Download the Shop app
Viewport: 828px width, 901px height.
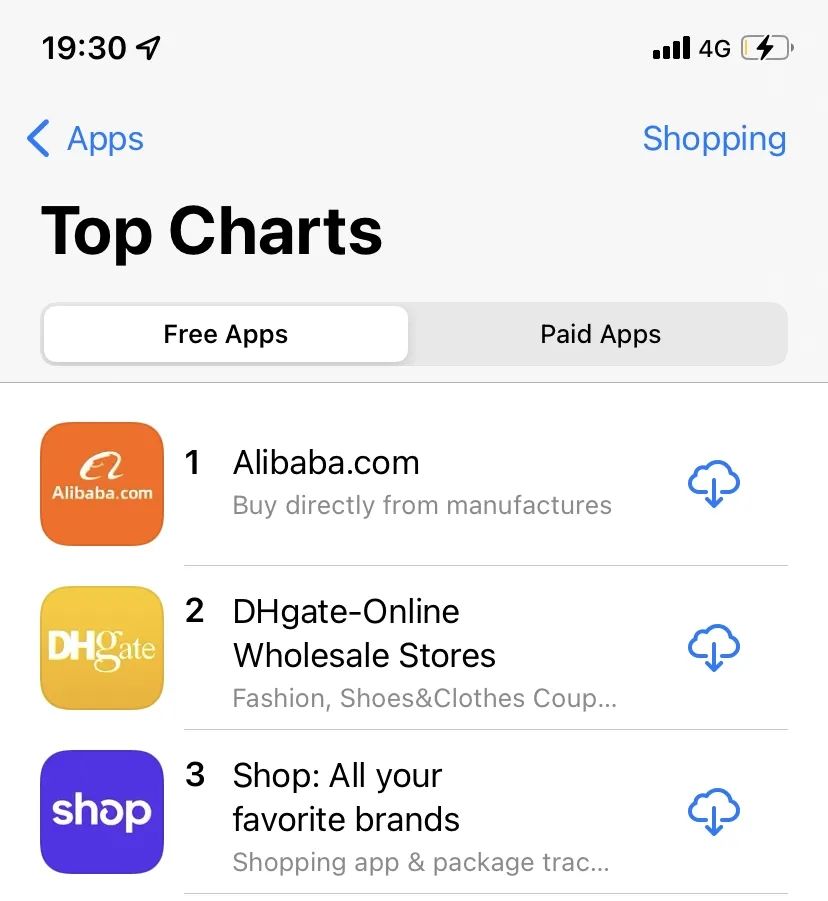pos(714,811)
